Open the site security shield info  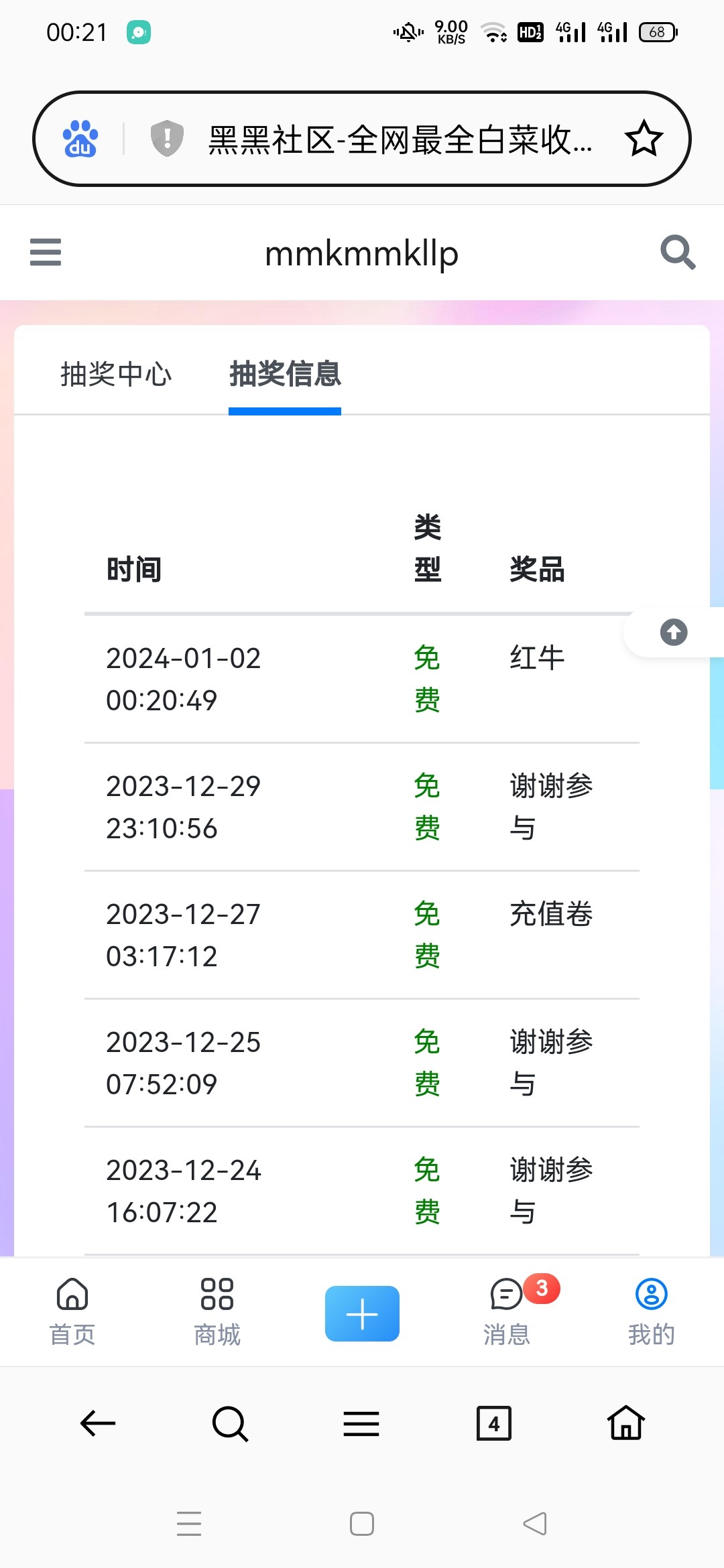(167, 139)
